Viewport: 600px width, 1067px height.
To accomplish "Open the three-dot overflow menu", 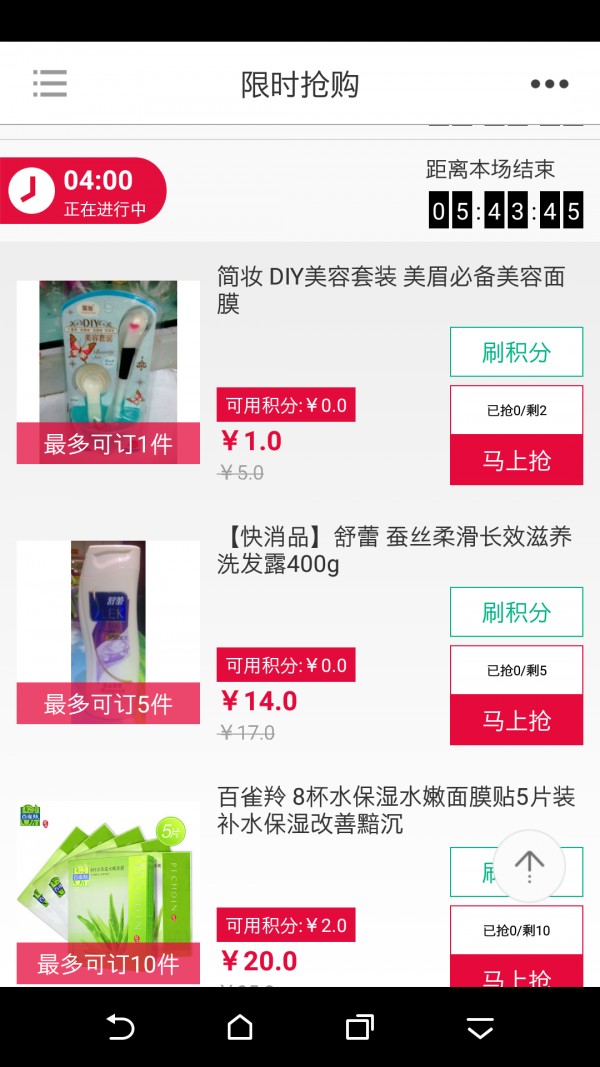I will tap(549, 84).
